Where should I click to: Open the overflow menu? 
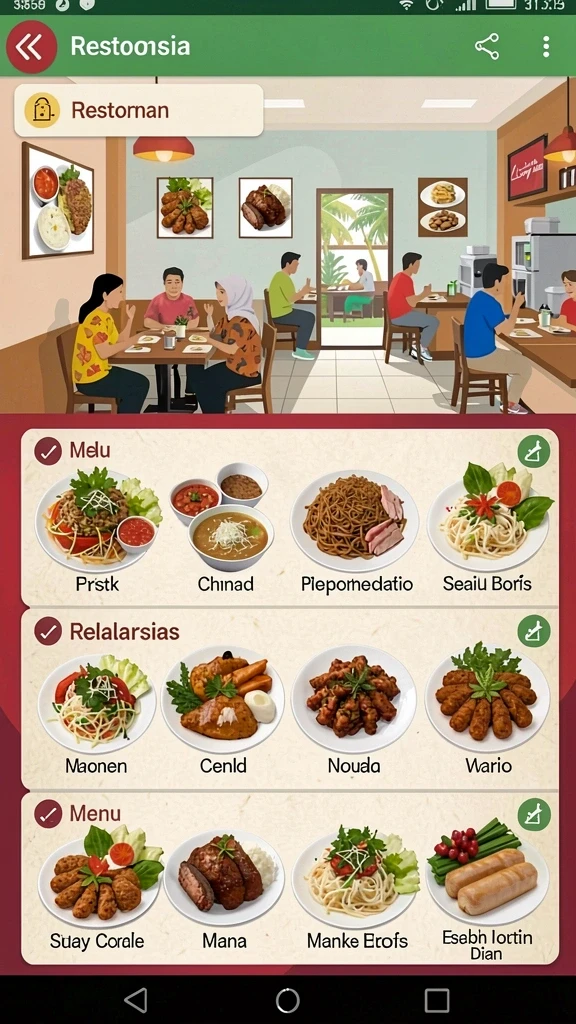click(x=546, y=46)
